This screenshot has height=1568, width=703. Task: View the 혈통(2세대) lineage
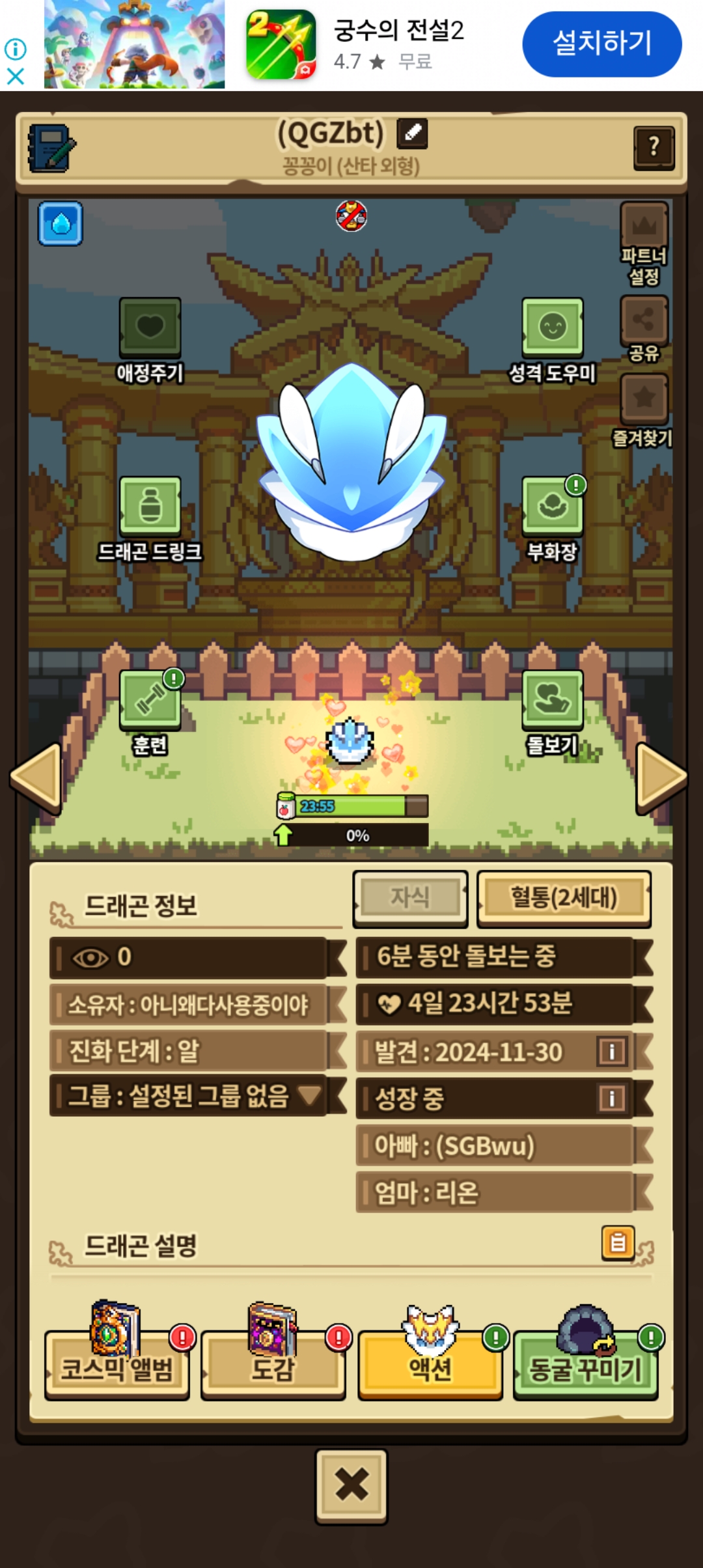coord(564,898)
